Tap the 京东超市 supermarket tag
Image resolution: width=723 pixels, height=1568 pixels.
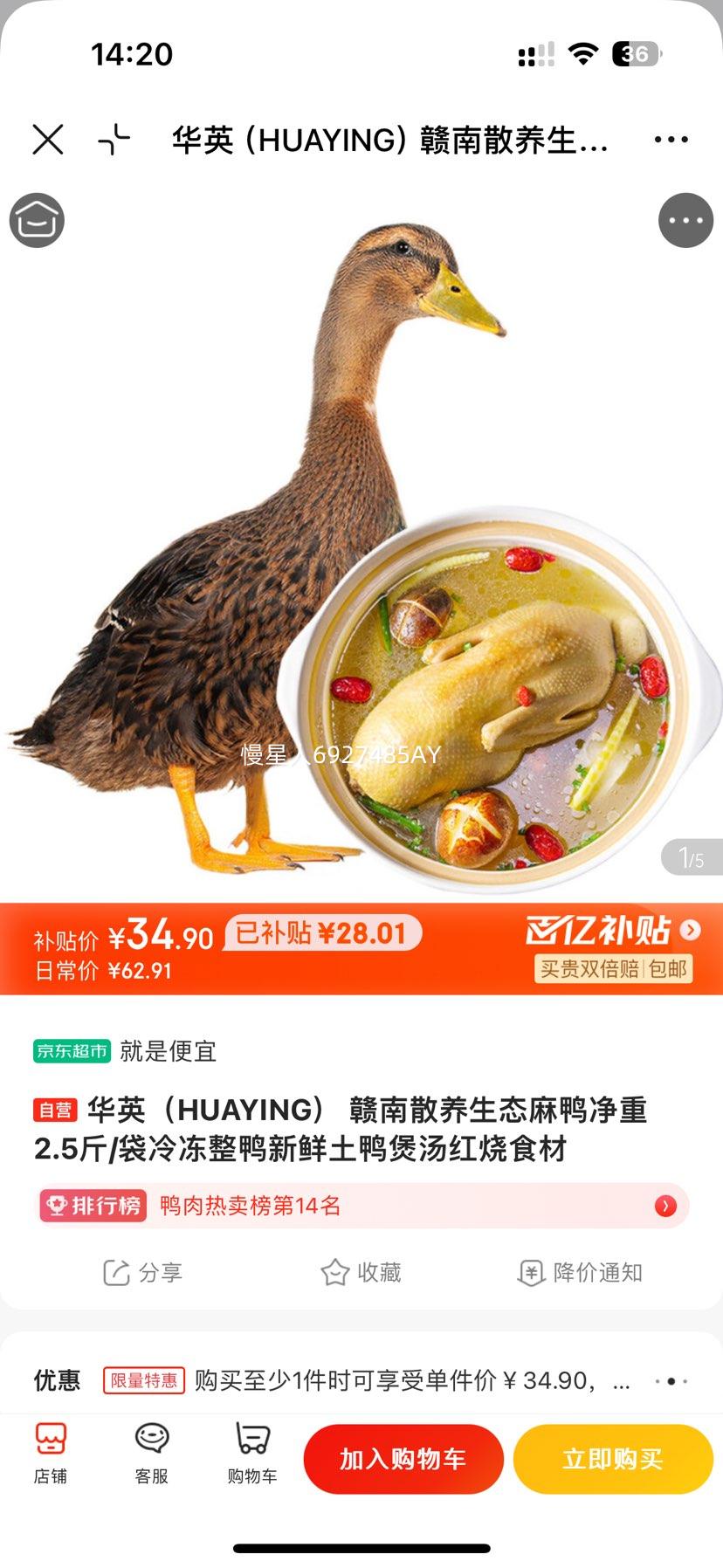point(70,1053)
